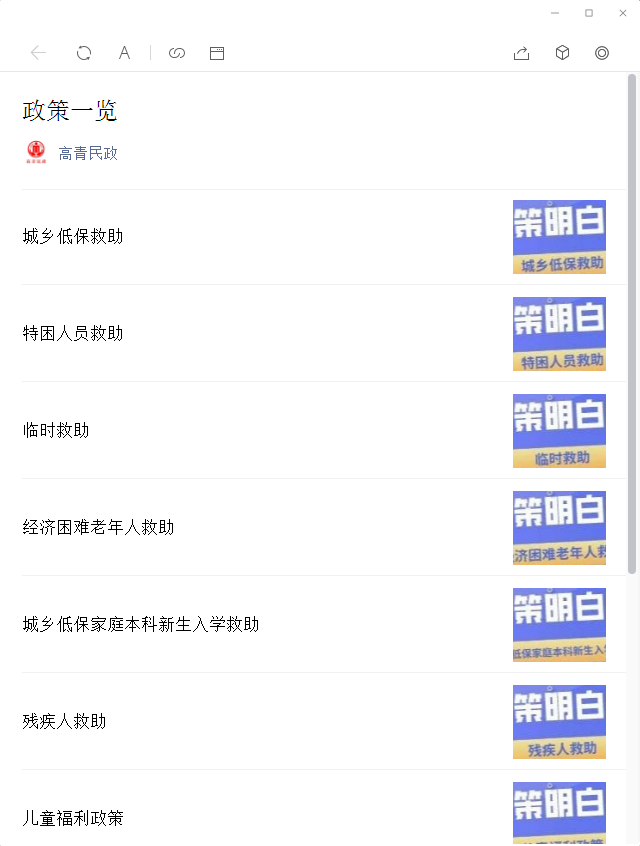
Task: Refresh the current page
Action: coord(84,53)
